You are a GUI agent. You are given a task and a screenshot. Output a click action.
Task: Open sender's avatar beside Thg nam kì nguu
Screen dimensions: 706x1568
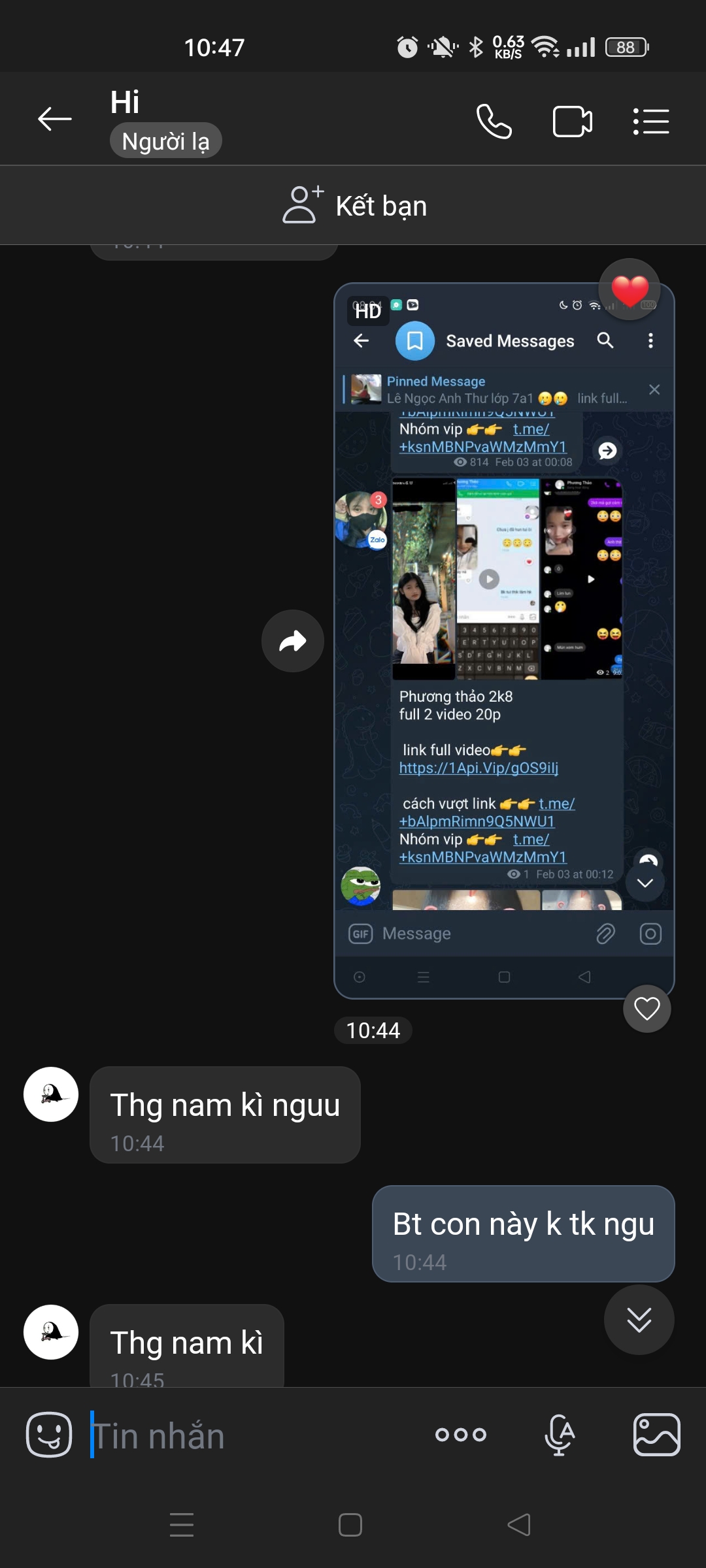click(51, 1094)
